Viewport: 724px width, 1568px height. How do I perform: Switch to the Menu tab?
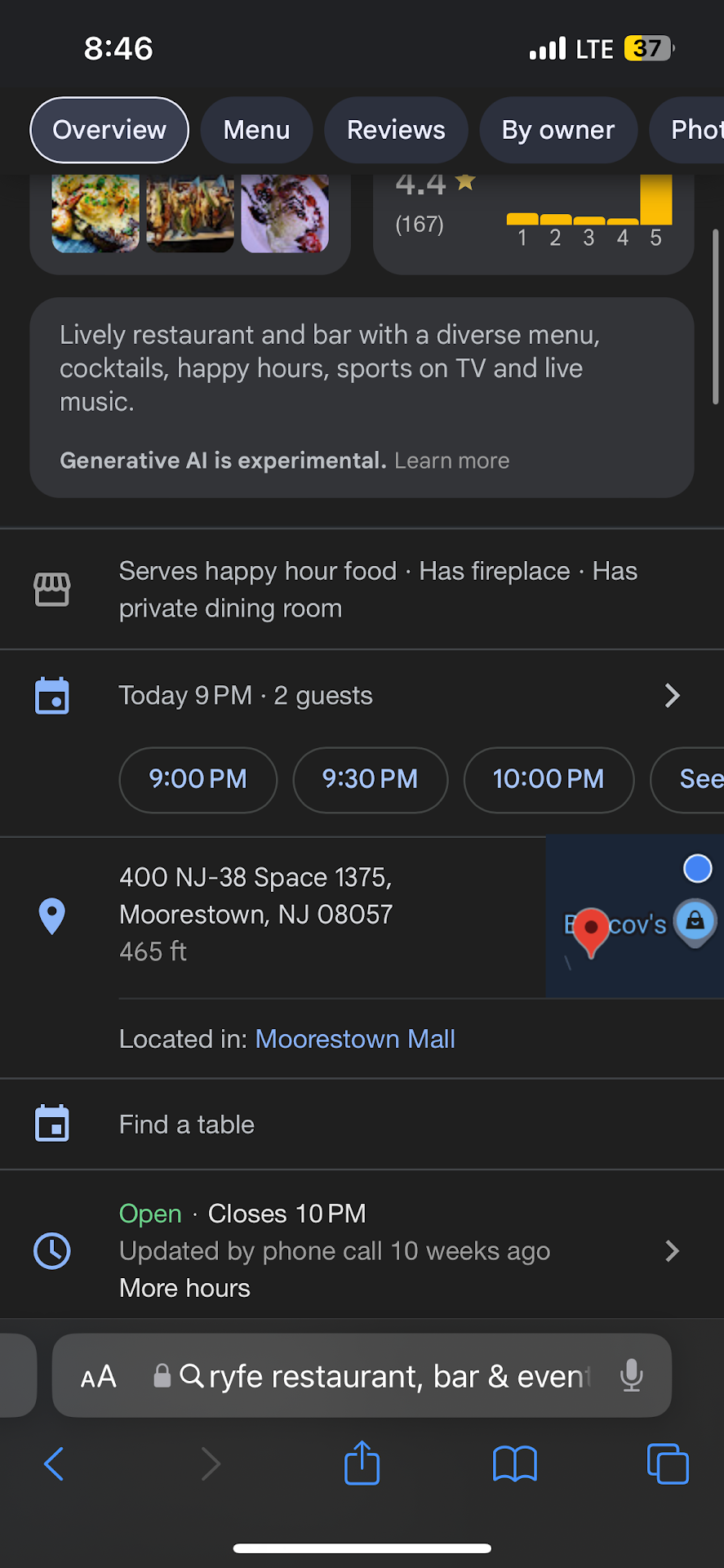[x=256, y=130]
